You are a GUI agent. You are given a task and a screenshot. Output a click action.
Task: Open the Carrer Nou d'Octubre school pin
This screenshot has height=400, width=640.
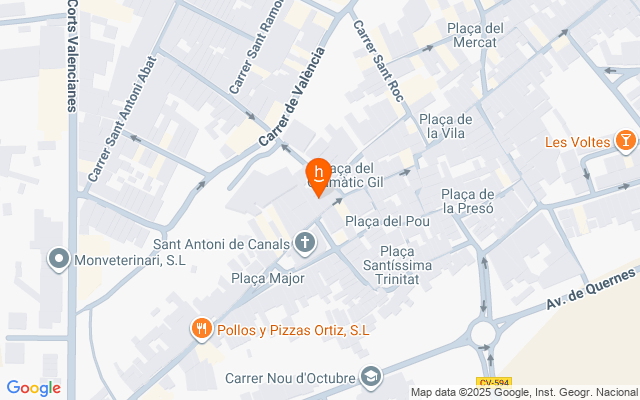tap(371, 377)
